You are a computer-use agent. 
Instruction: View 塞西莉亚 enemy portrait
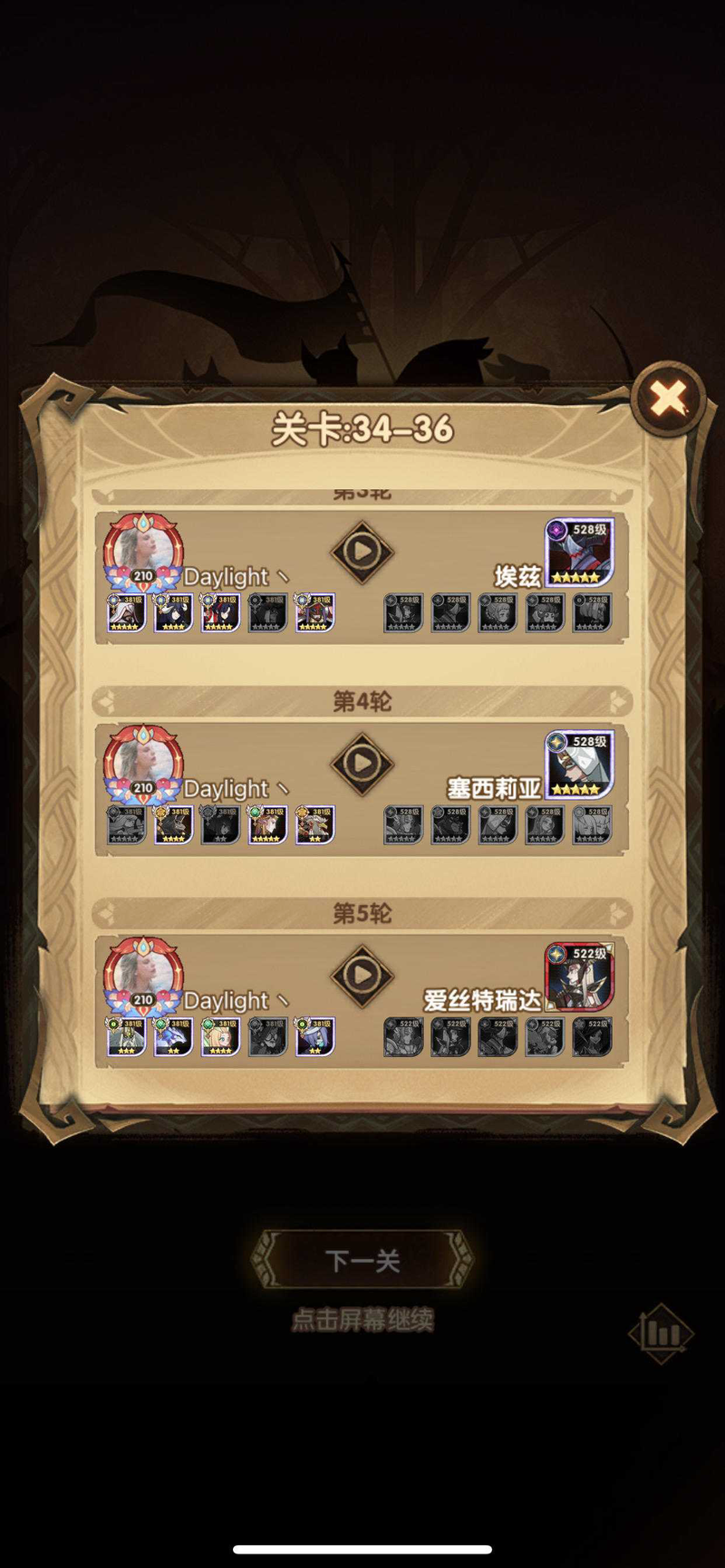click(579, 765)
